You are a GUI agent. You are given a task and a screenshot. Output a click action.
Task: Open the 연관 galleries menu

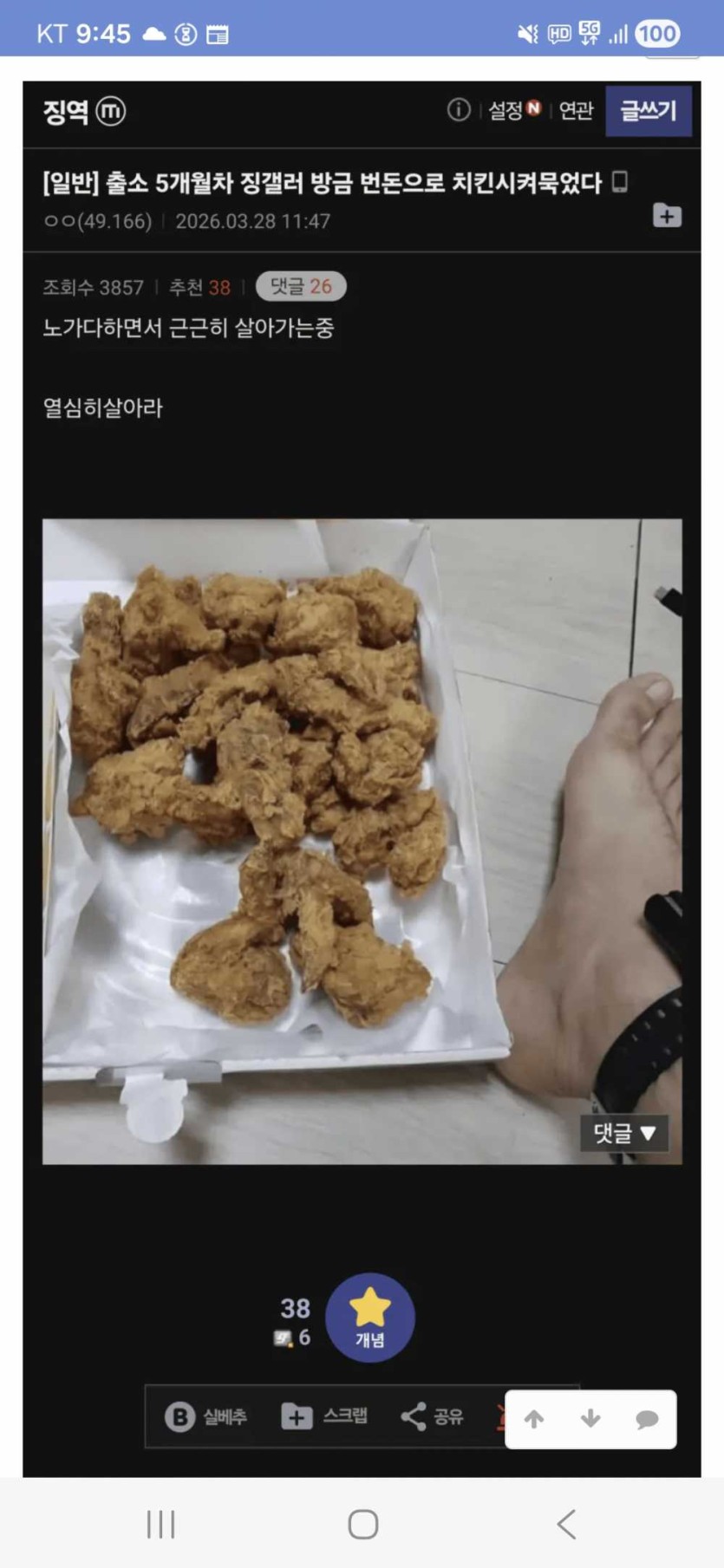[576, 111]
